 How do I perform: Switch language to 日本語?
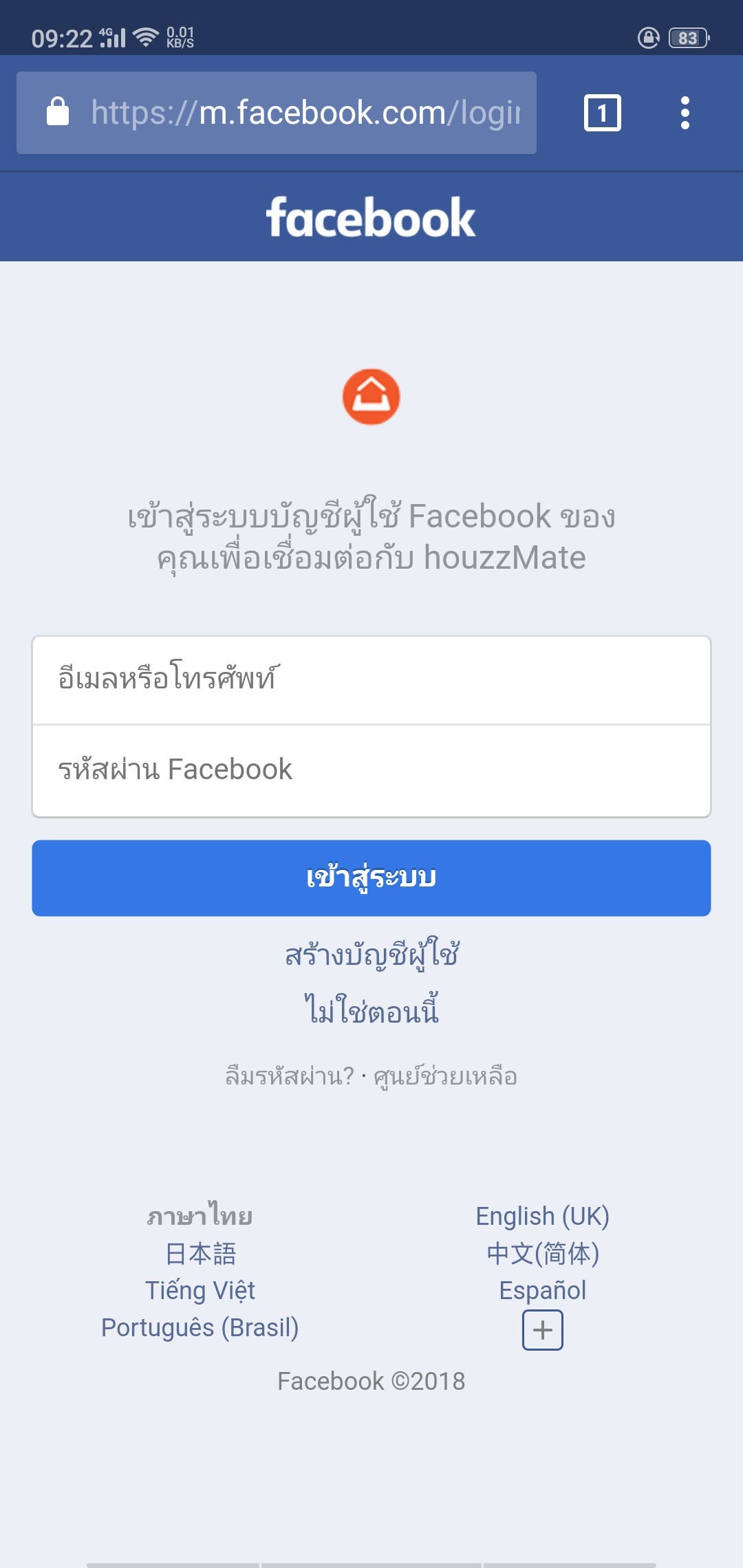(200, 1254)
